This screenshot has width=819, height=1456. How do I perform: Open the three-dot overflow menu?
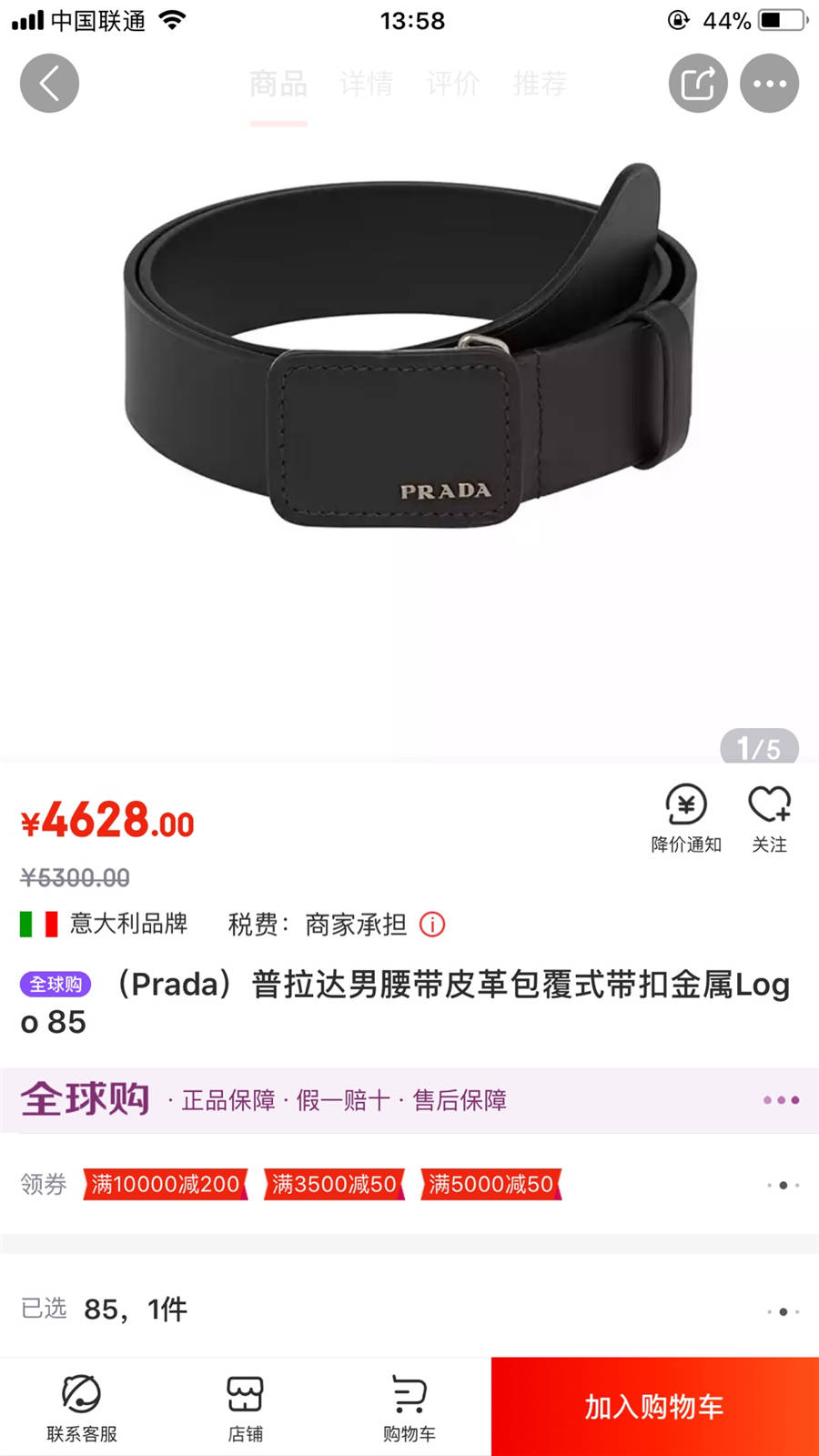click(769, 84)
